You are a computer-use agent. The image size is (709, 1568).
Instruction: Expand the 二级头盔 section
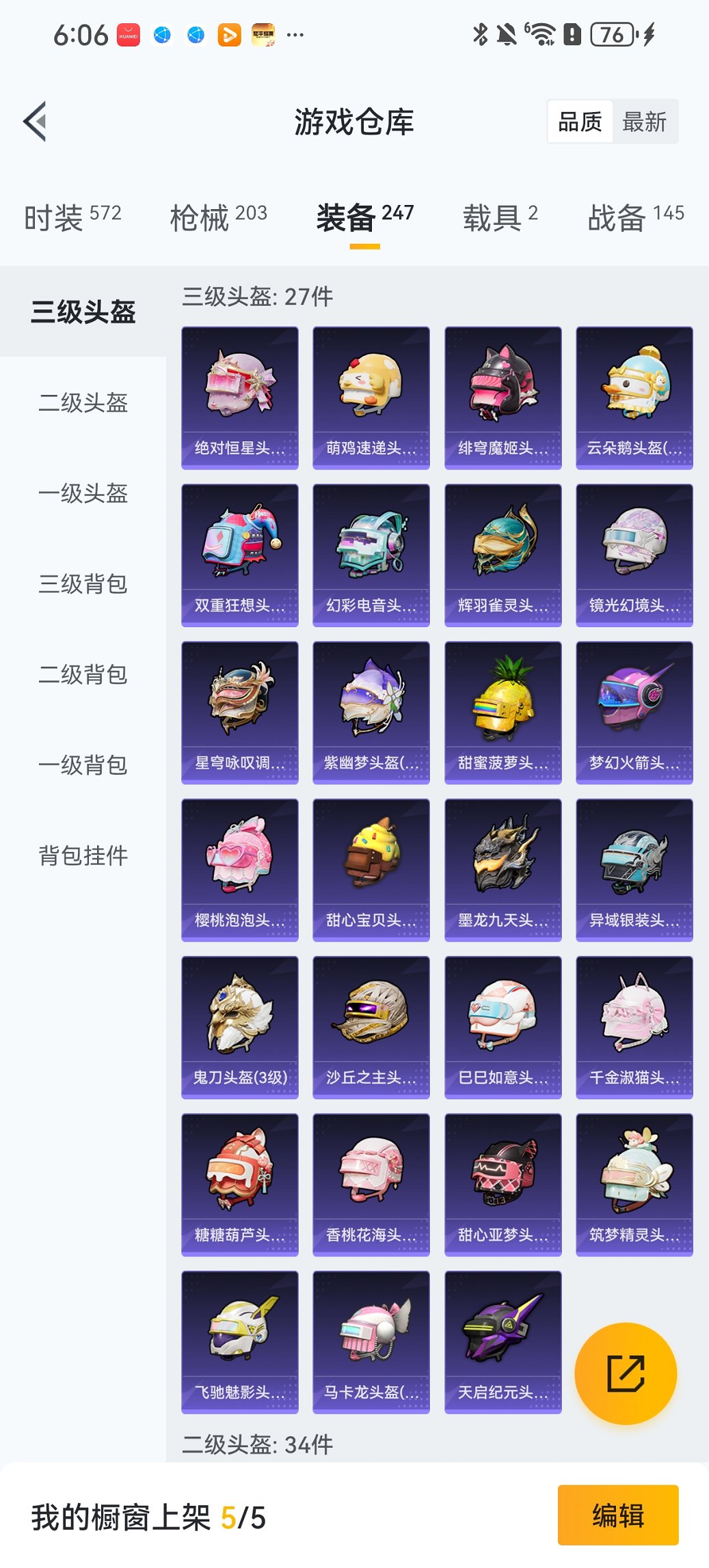click(x=82, y=404)
